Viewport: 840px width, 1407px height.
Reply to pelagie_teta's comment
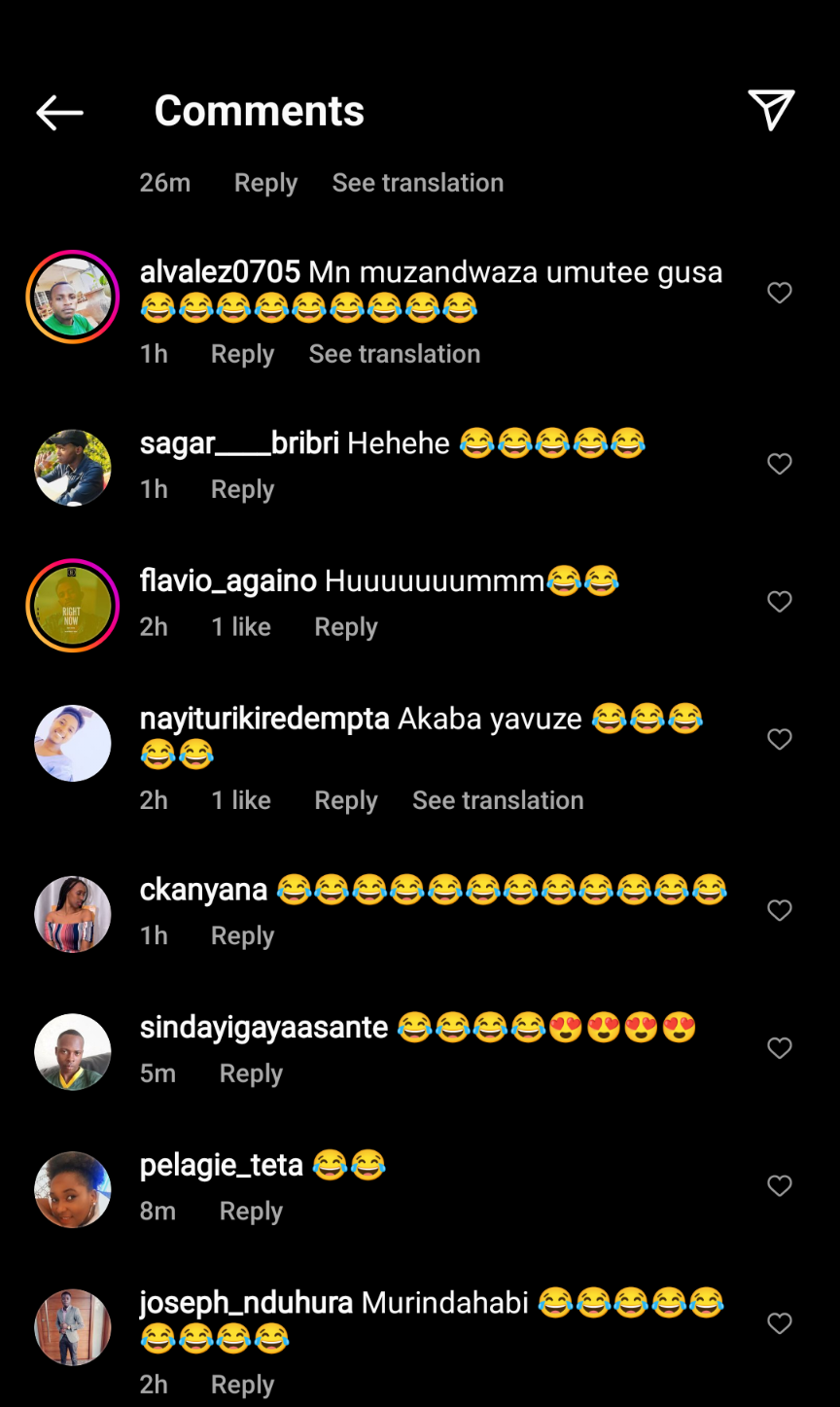(x=251, y=1212)
